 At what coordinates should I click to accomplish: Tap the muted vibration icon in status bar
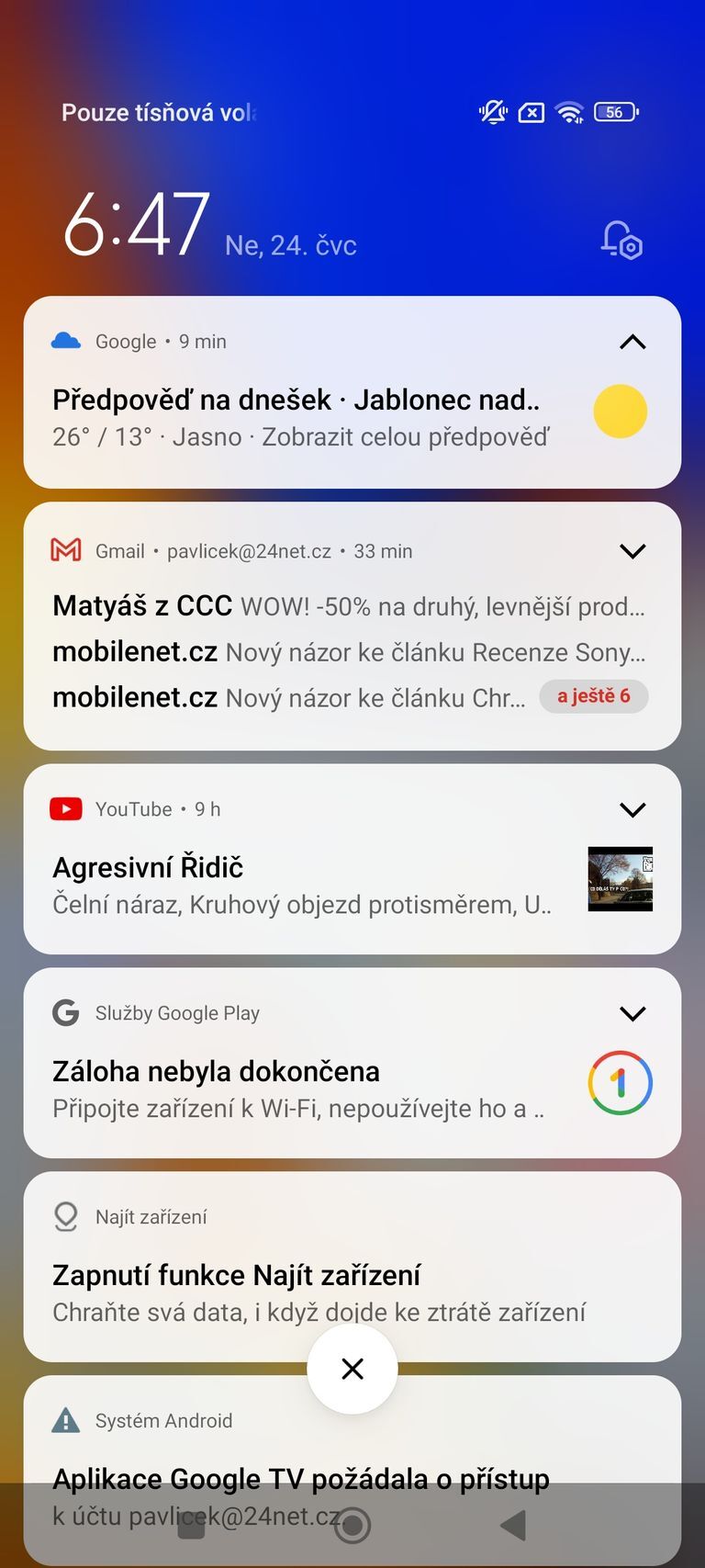(x=493, y=112)
